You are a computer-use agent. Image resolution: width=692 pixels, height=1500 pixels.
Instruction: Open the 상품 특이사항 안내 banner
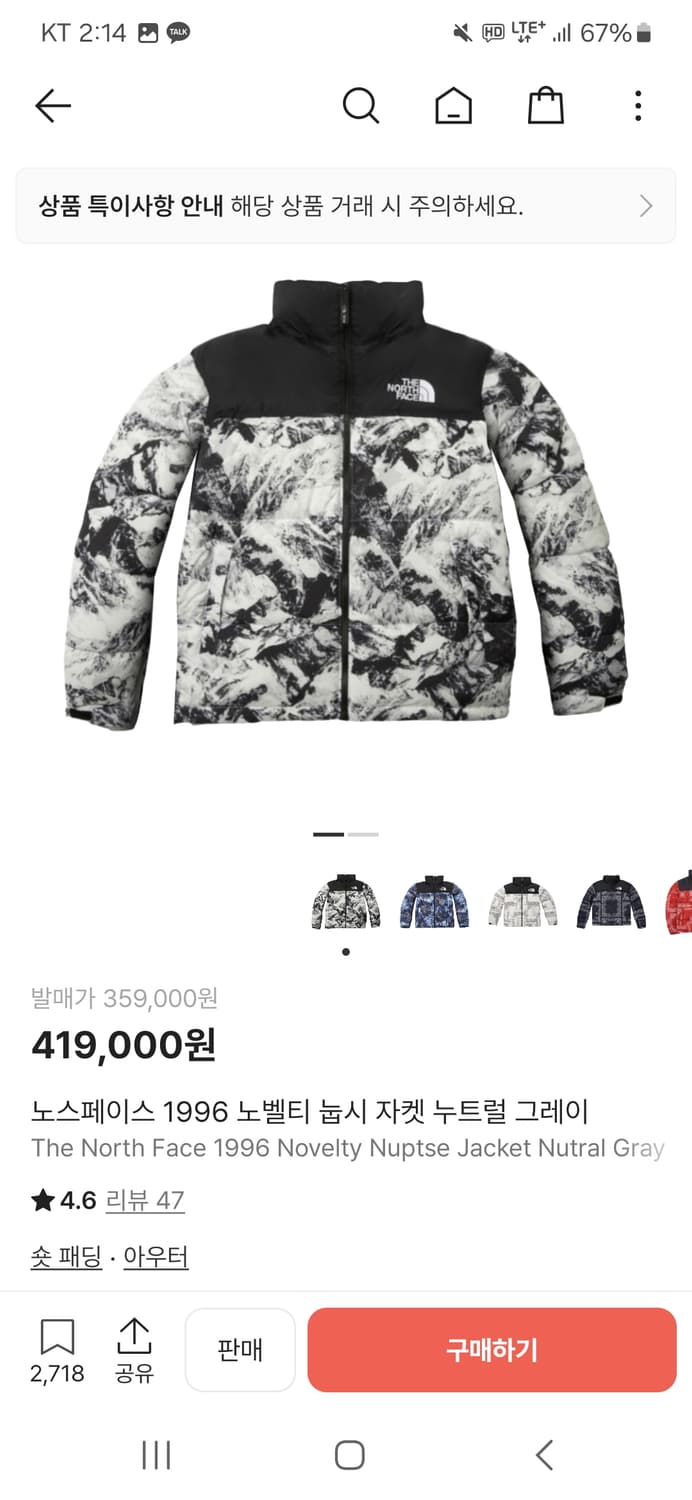point(345,207)
